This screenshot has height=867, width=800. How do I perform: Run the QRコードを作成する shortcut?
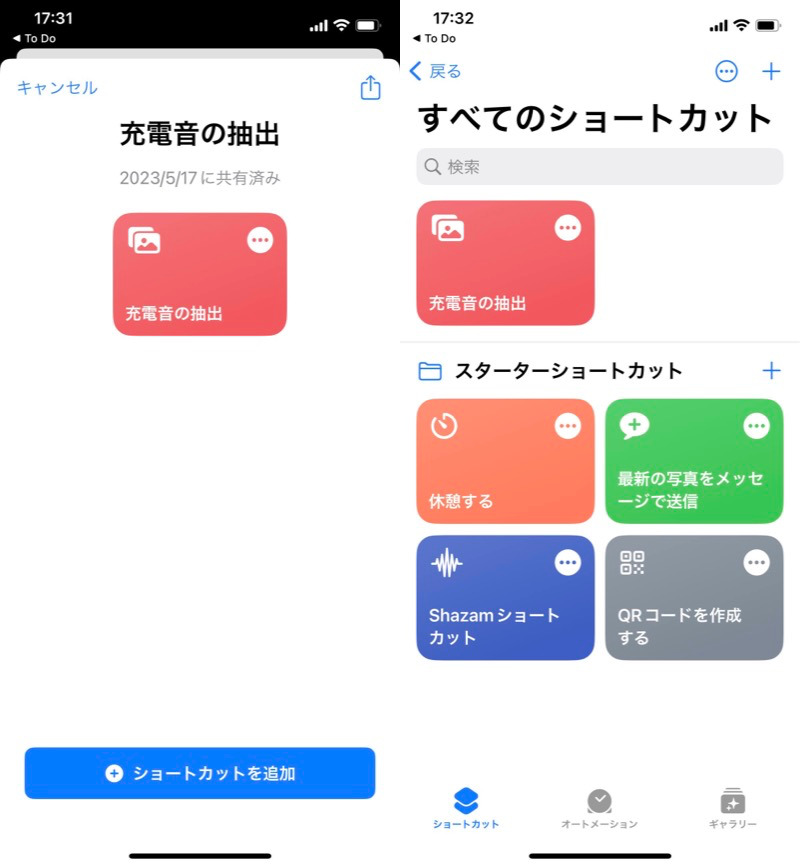(x=680, y=615)
